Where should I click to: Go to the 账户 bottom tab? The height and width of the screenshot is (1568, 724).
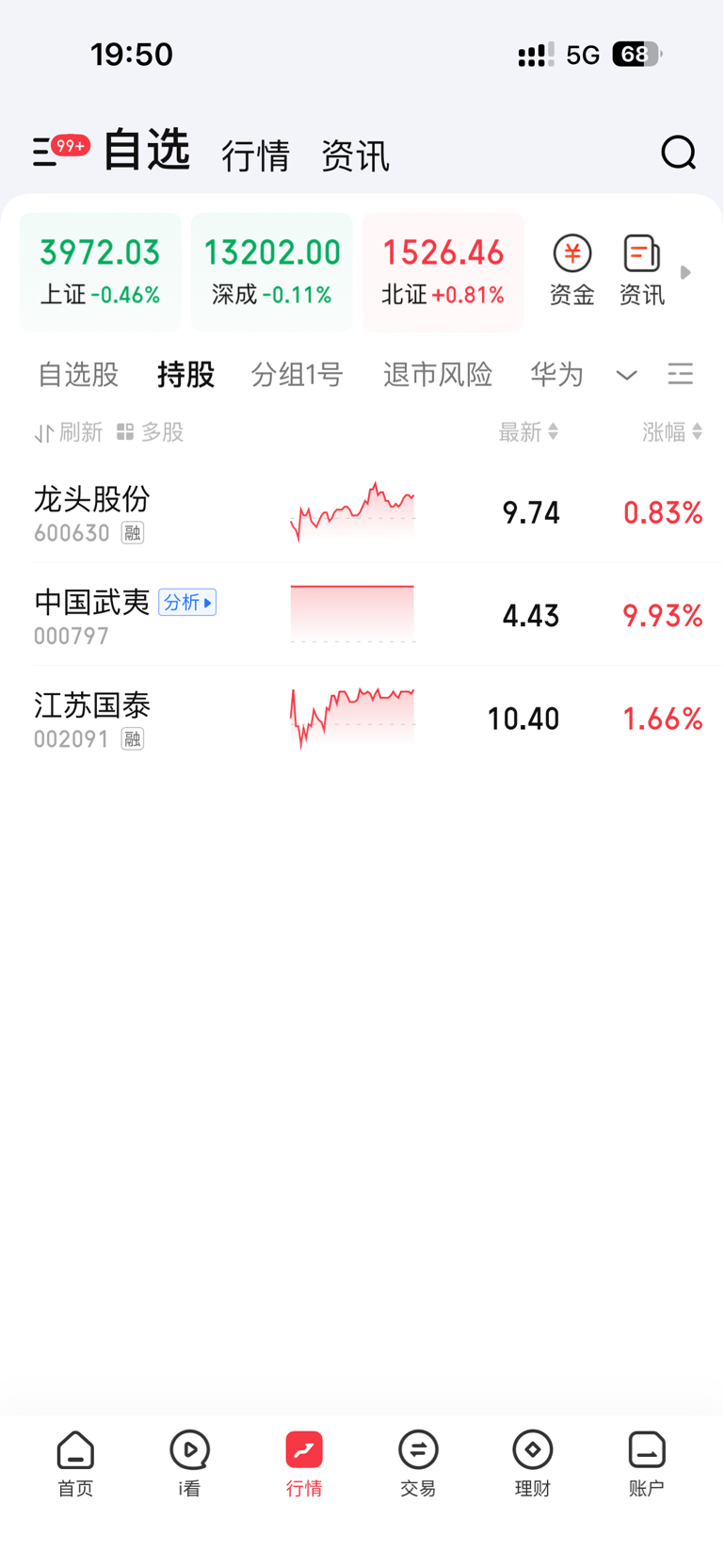point(647,1462)
